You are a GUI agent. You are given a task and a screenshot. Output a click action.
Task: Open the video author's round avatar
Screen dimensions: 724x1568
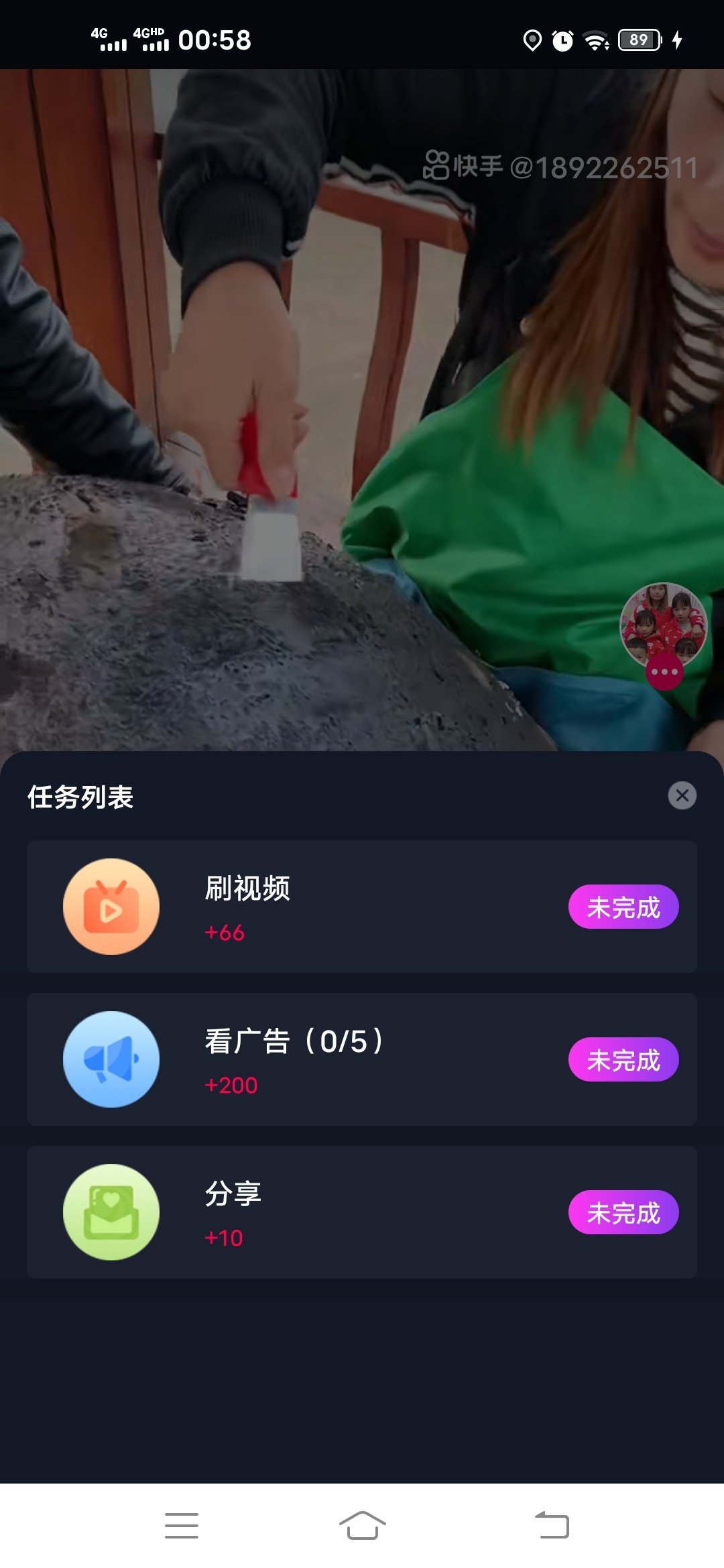pos(663,625)
